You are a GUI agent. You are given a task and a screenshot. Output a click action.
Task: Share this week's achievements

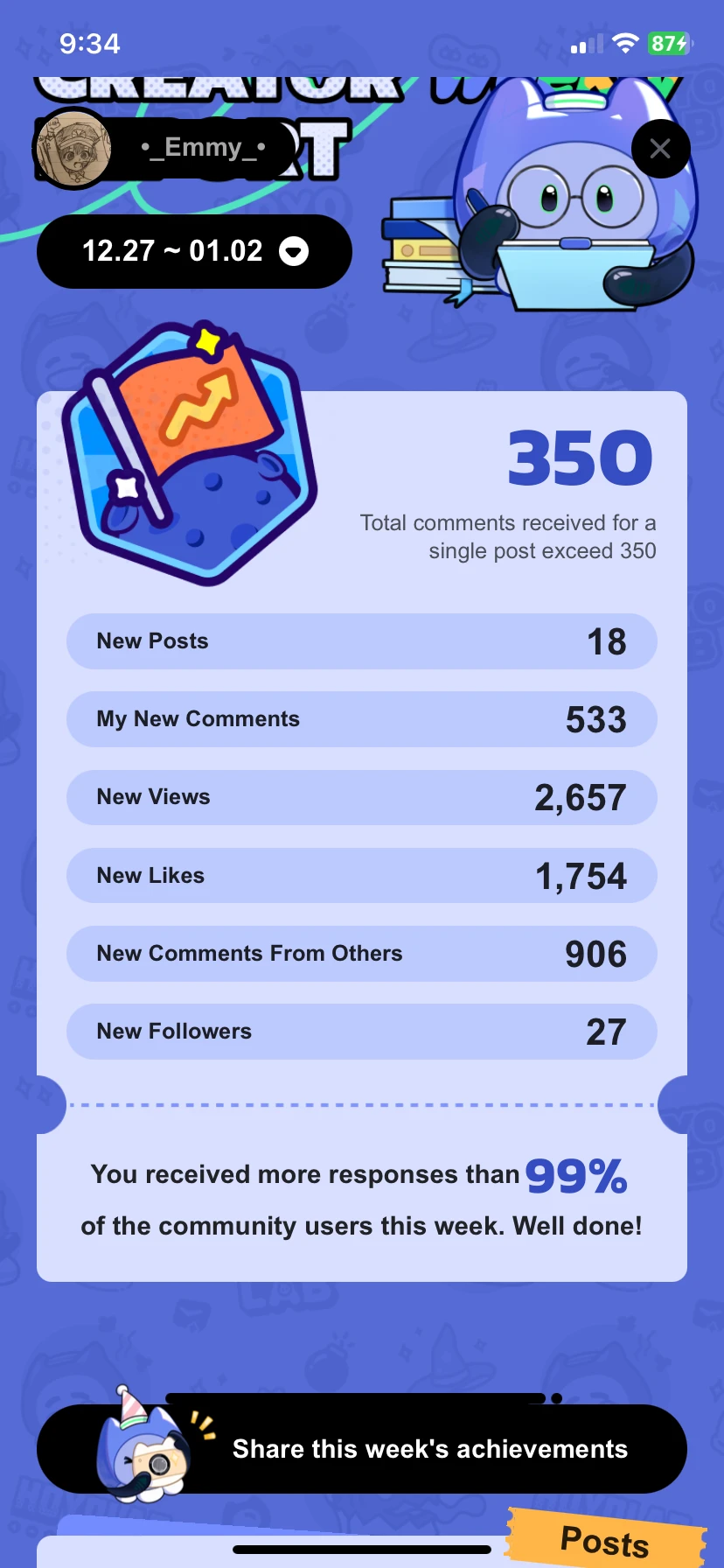pyautogui.click(x=362, y=1448)
